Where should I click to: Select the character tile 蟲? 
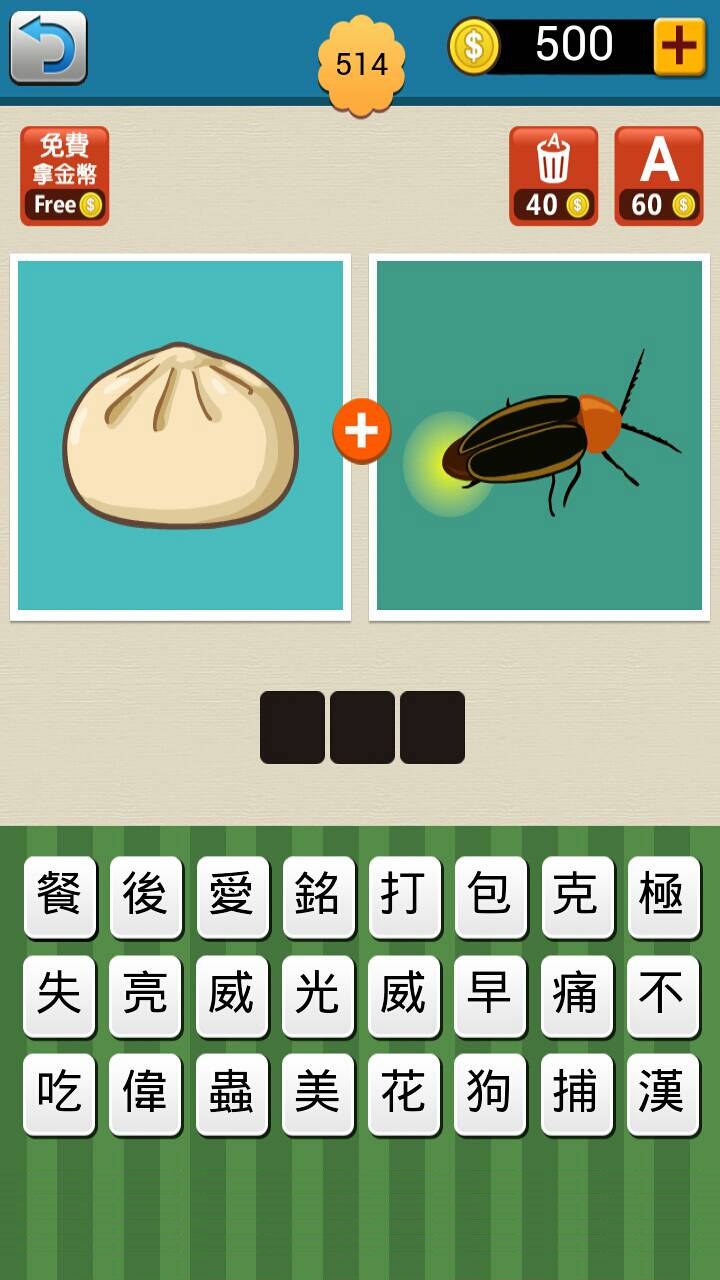(x=231, y=1092)
